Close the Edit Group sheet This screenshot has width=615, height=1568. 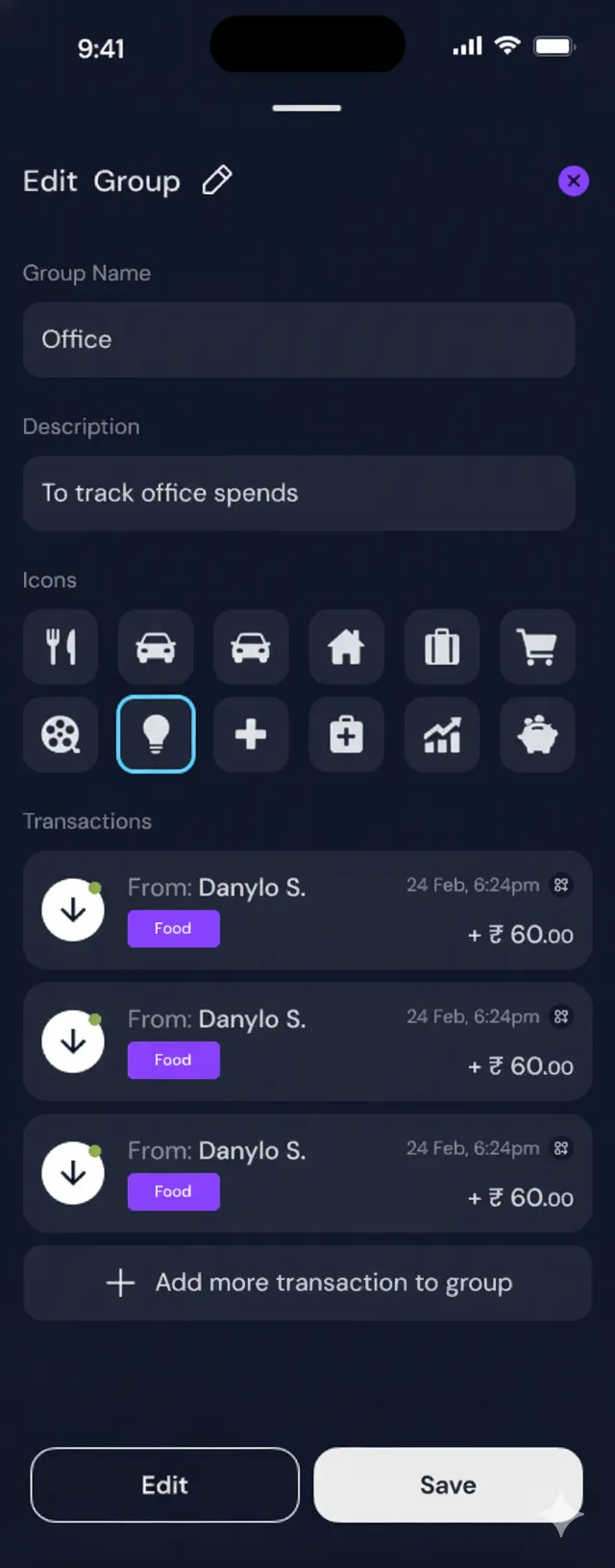574,181
